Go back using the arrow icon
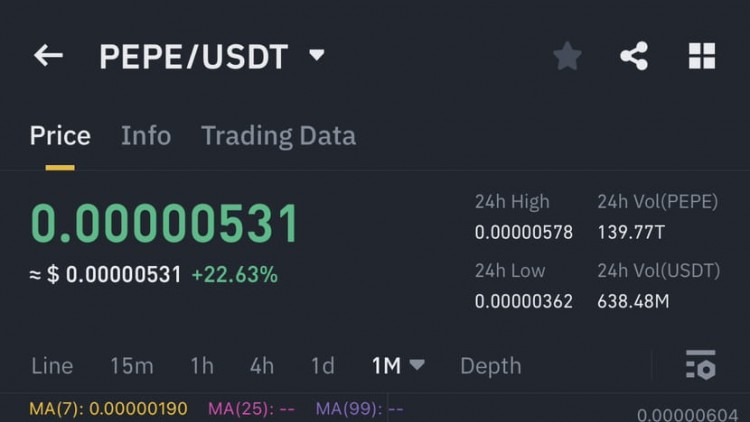 tap(48, 56)
